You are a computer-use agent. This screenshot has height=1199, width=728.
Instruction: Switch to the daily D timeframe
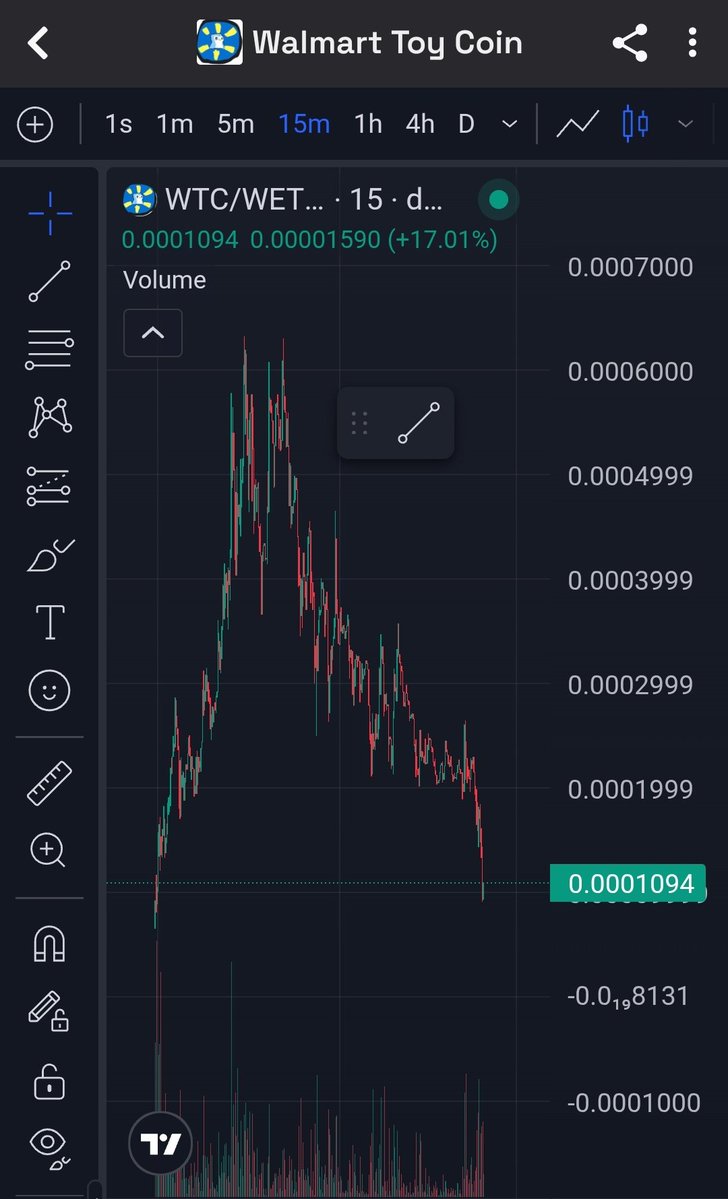pyautogui.click(x=466, y=124)
